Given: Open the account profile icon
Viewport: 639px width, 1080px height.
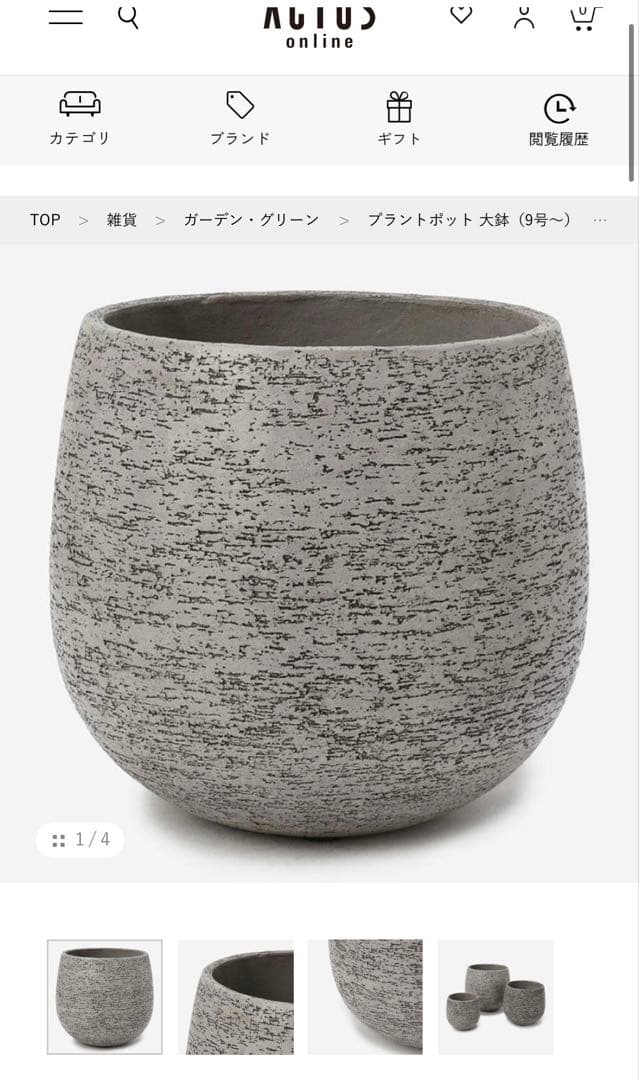Looking at the screenshot, I should (523, 17).
